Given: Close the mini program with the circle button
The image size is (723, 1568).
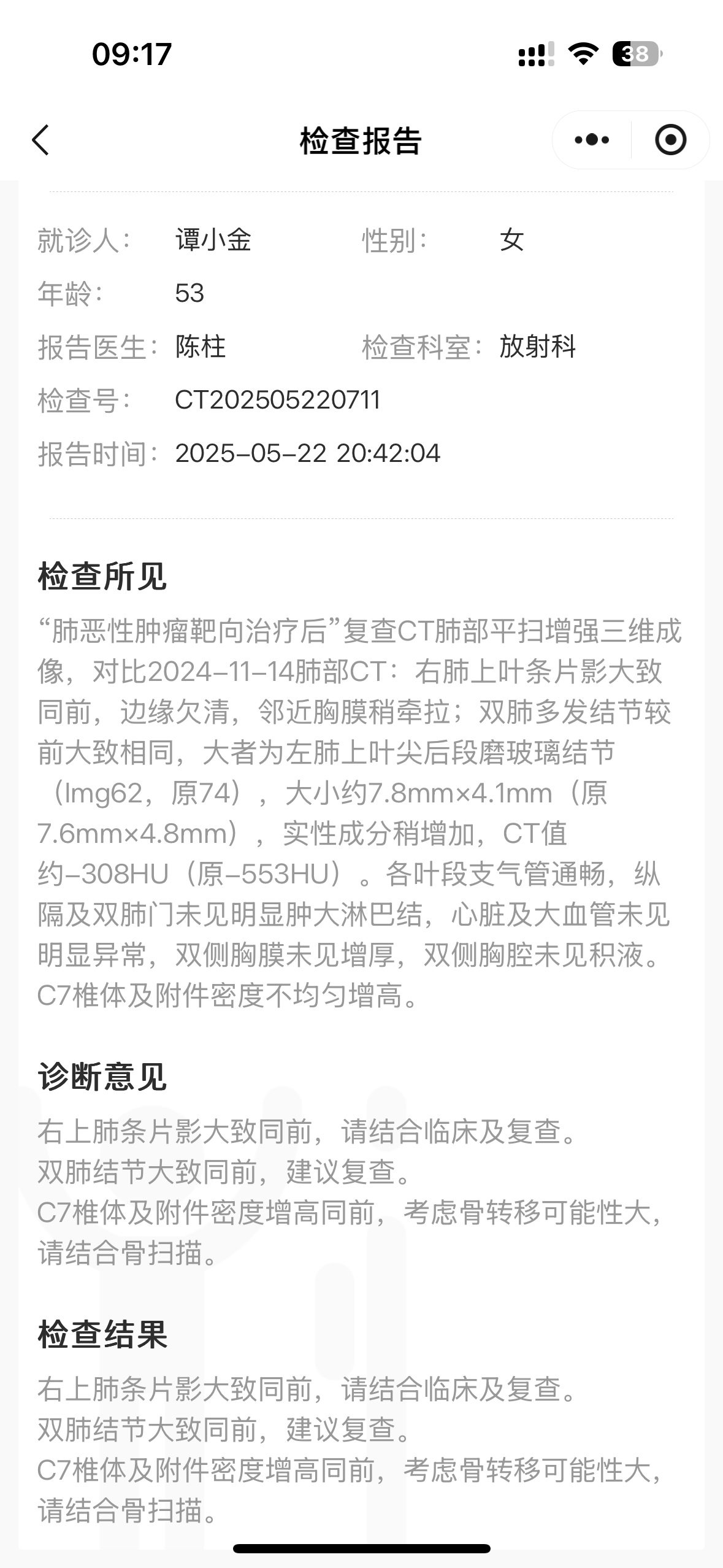Looking at the screenshot, I should [670, 140].
